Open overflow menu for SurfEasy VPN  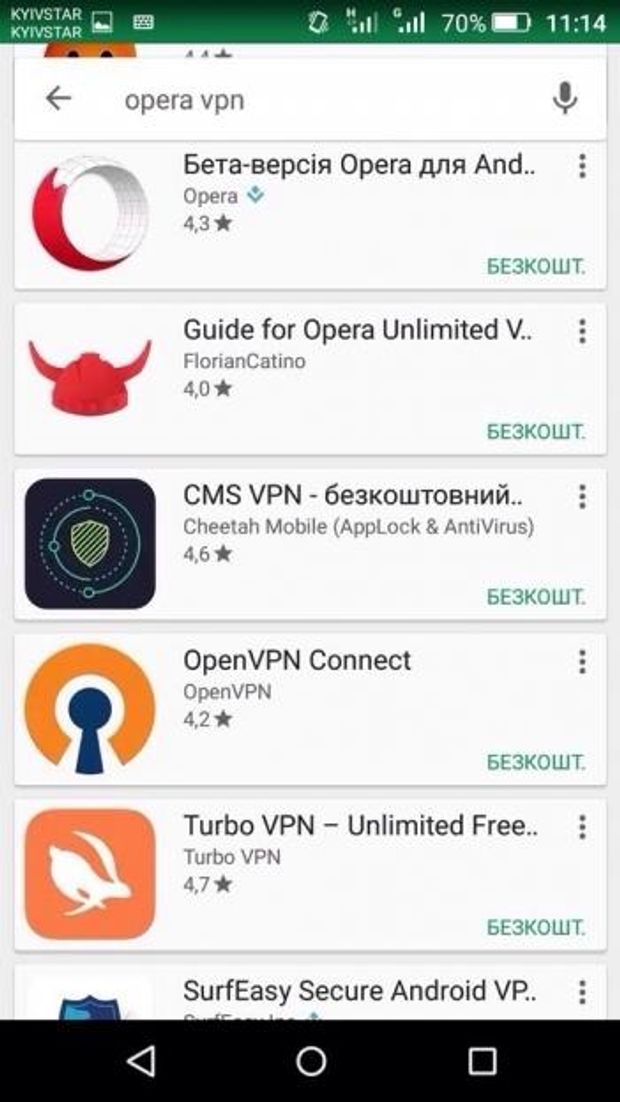(x=582, y=992)
